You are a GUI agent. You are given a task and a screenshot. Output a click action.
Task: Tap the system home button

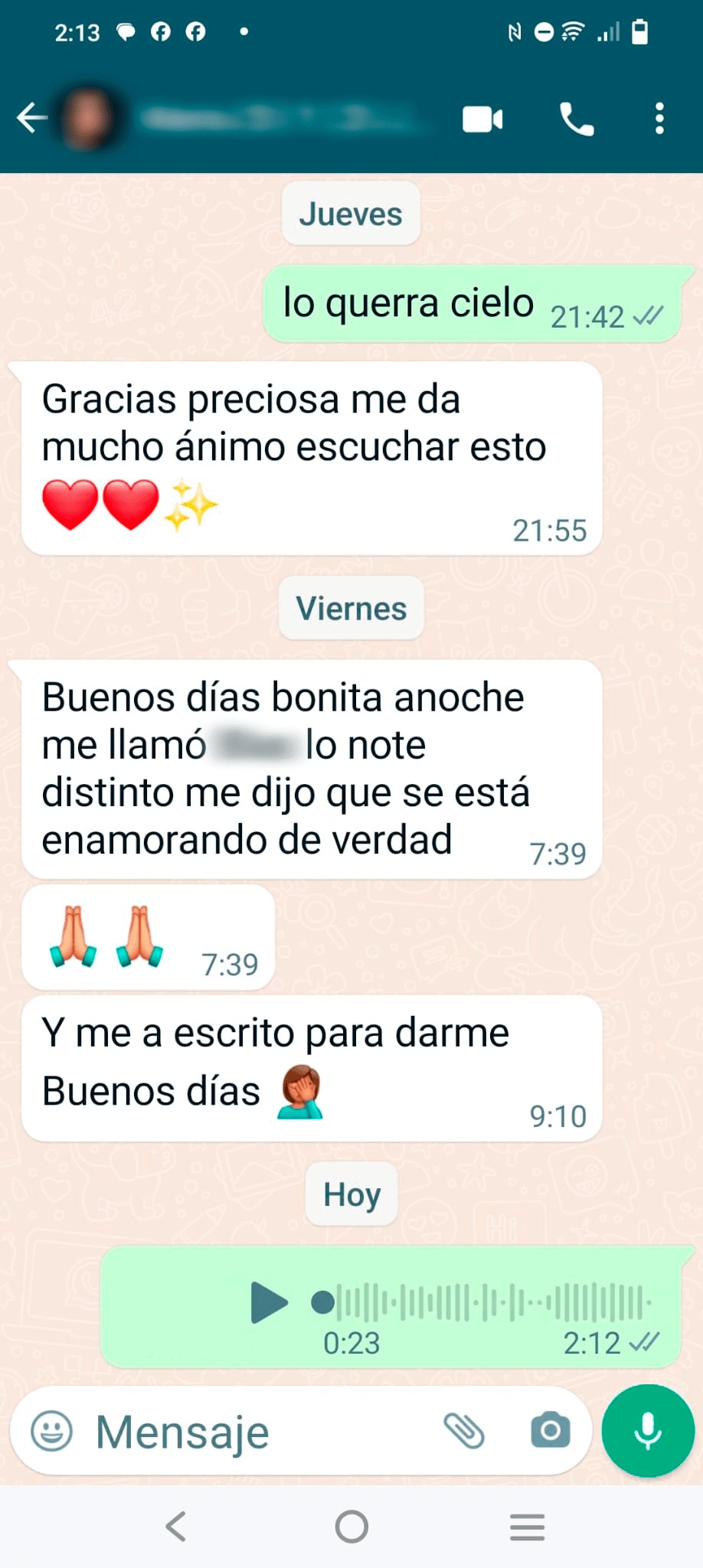point(351,1527)
